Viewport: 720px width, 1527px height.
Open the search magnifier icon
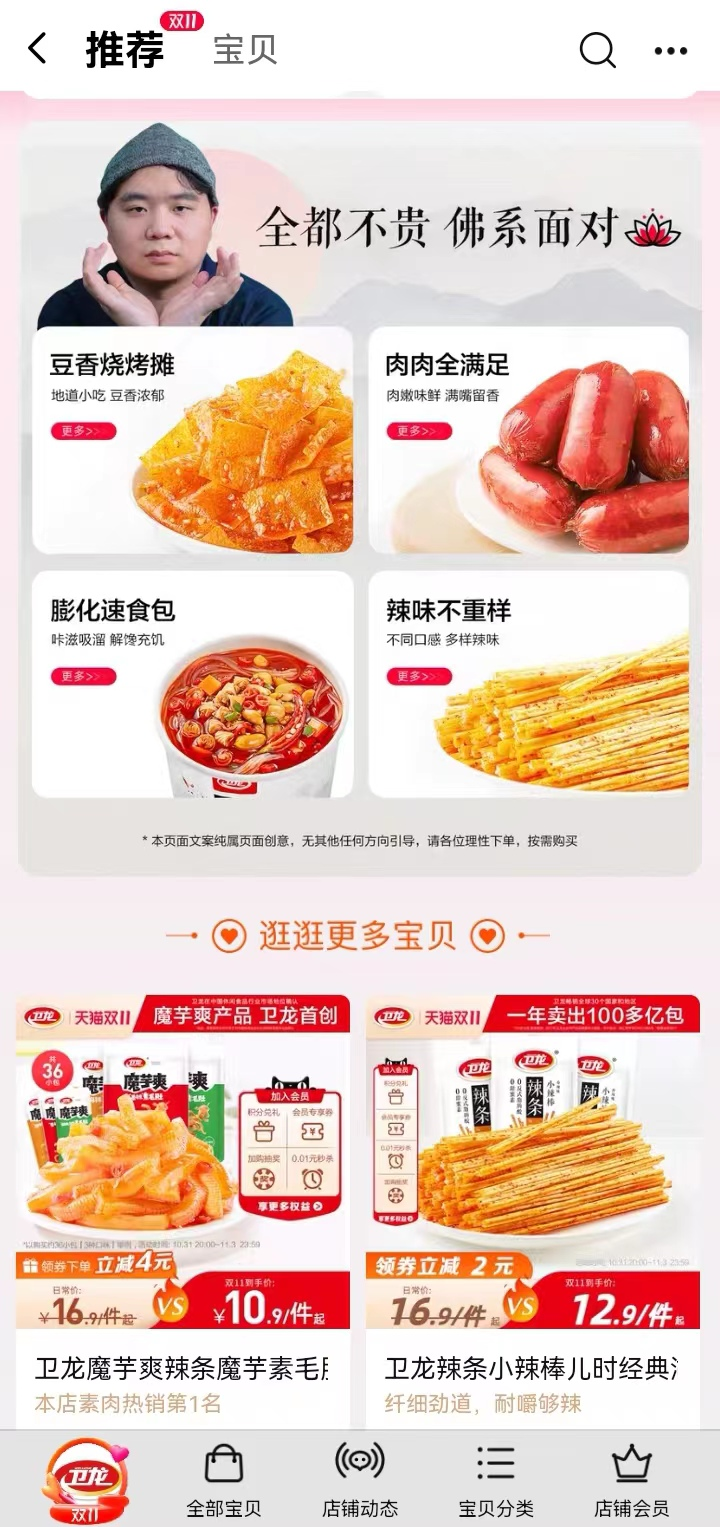[597, 49]
